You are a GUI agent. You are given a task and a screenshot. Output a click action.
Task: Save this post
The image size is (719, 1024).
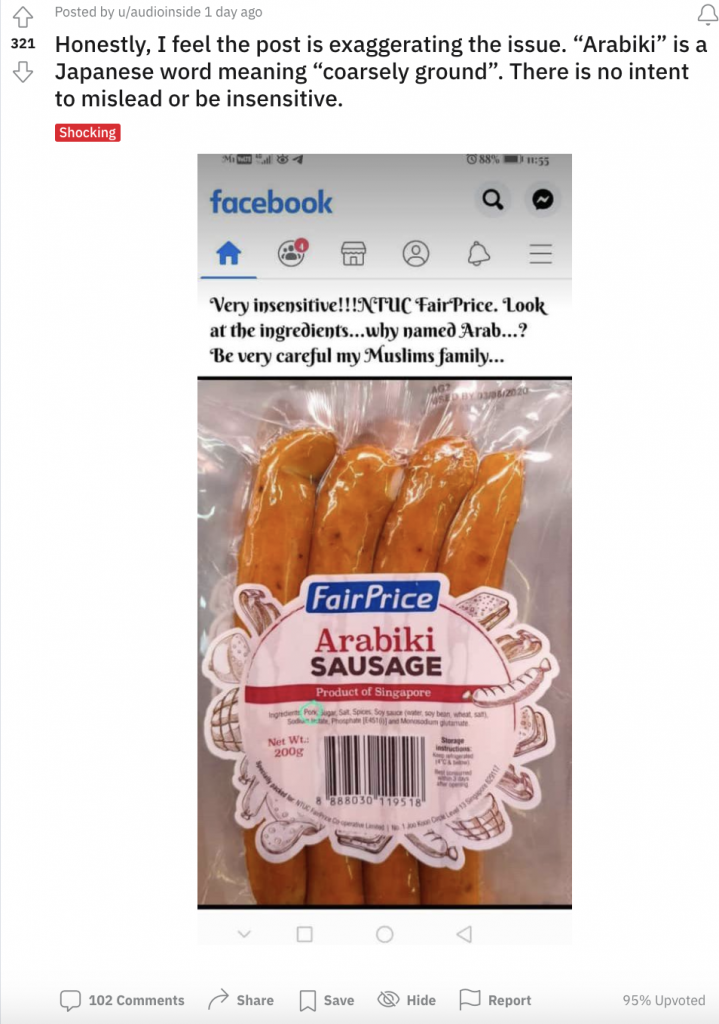tap(327, 1000)
